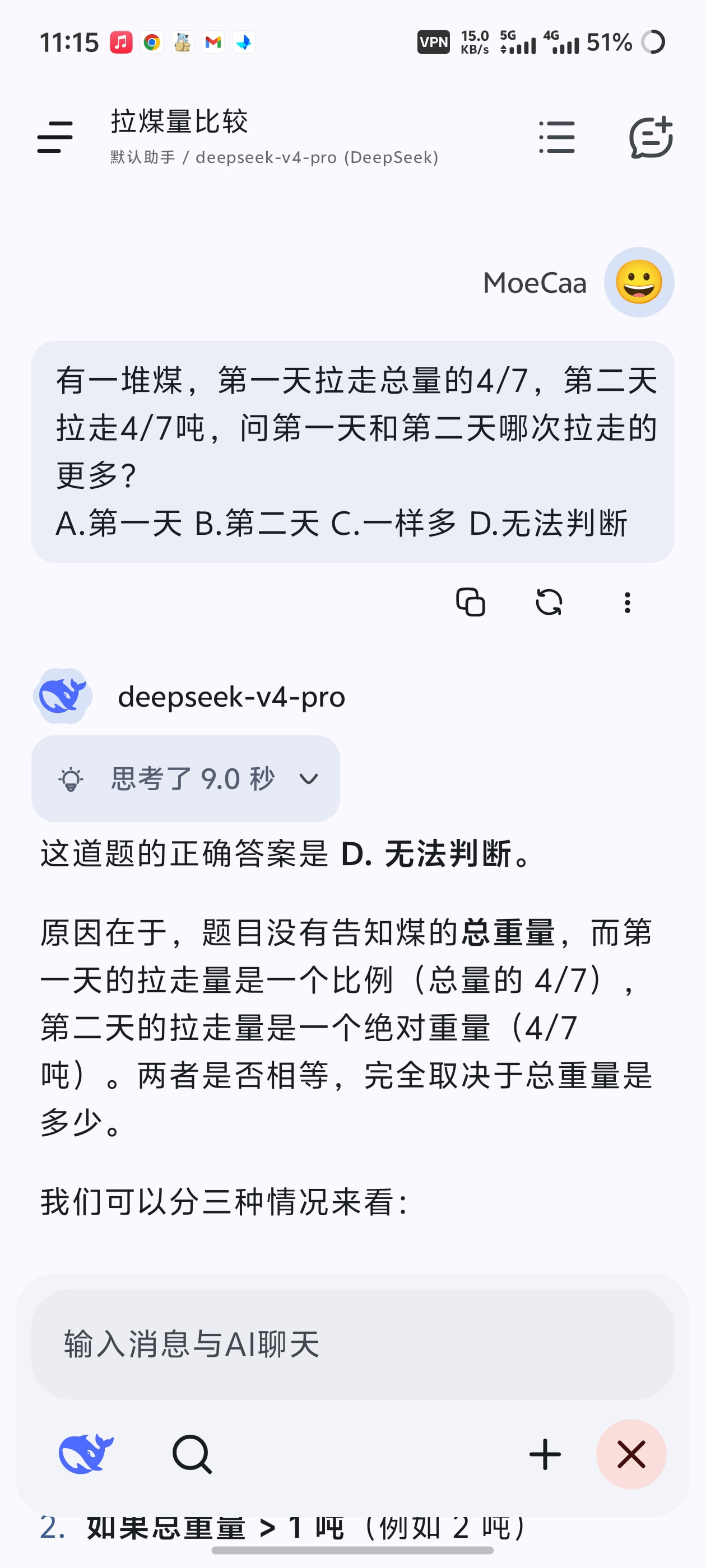Open the drawer menu button
Screen dimensions: 706x1568
(55, 137)
